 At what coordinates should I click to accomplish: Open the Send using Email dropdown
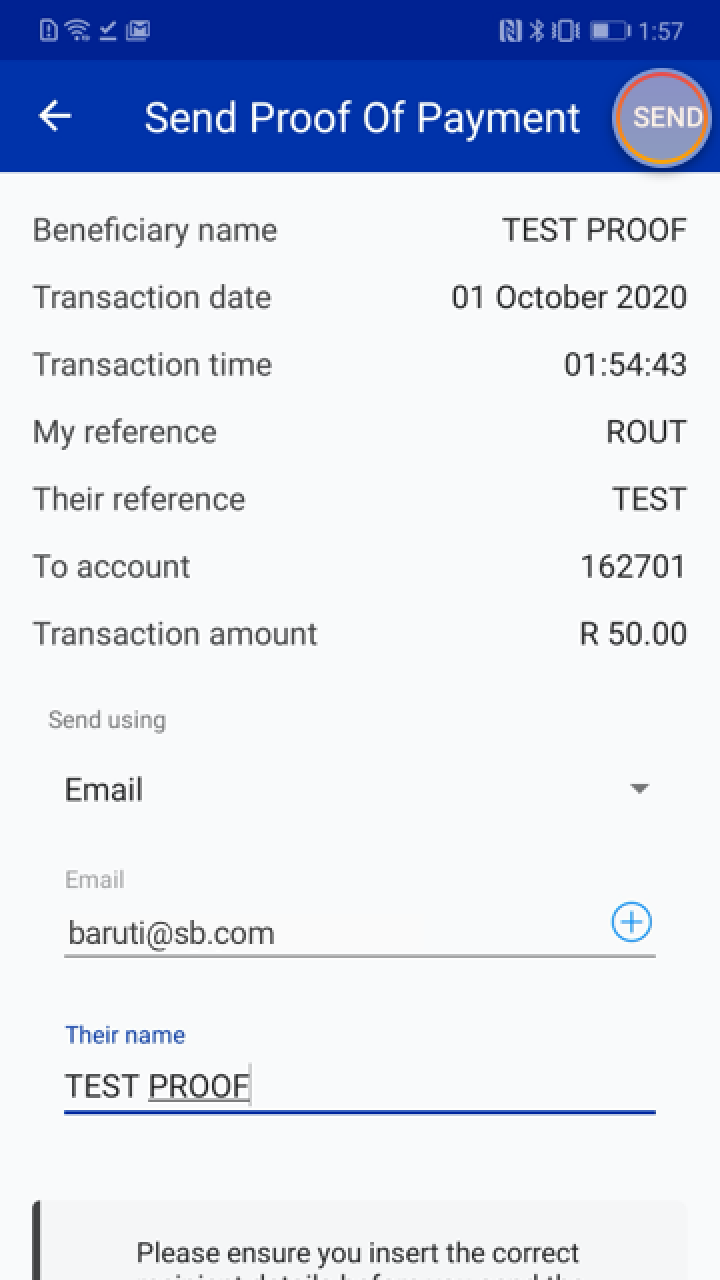(358, 790)
